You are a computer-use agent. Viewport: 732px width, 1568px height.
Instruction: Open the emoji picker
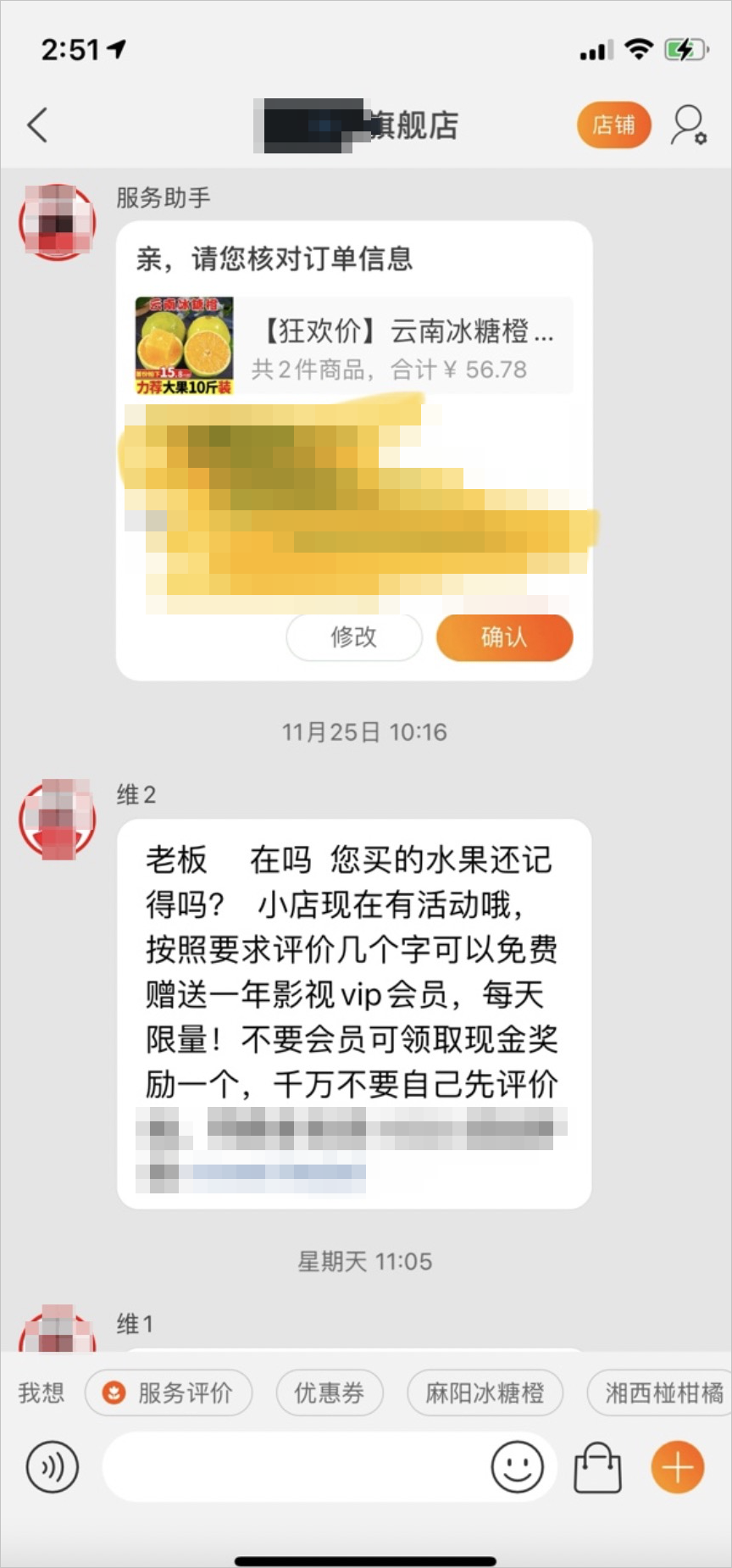tap(517, 1467)
